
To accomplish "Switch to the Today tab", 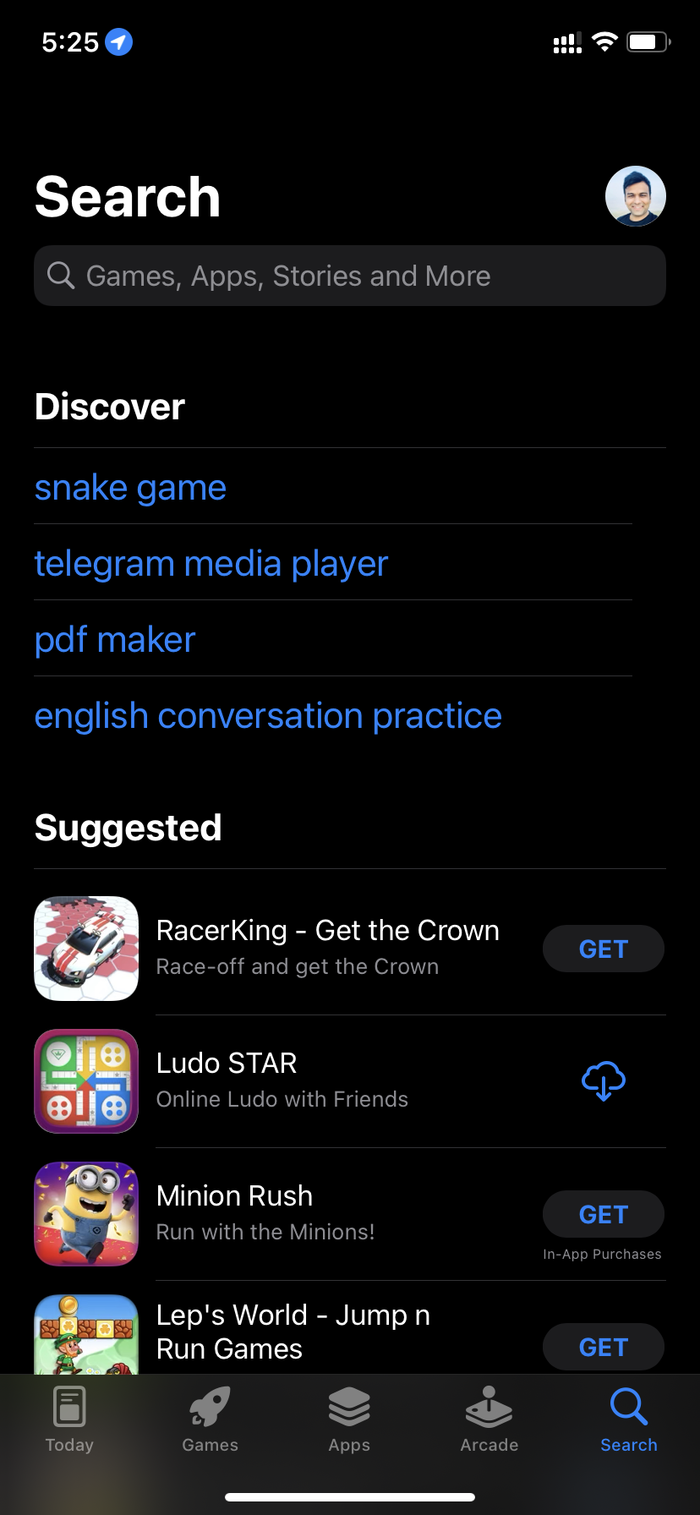I will coord(69,1420).
